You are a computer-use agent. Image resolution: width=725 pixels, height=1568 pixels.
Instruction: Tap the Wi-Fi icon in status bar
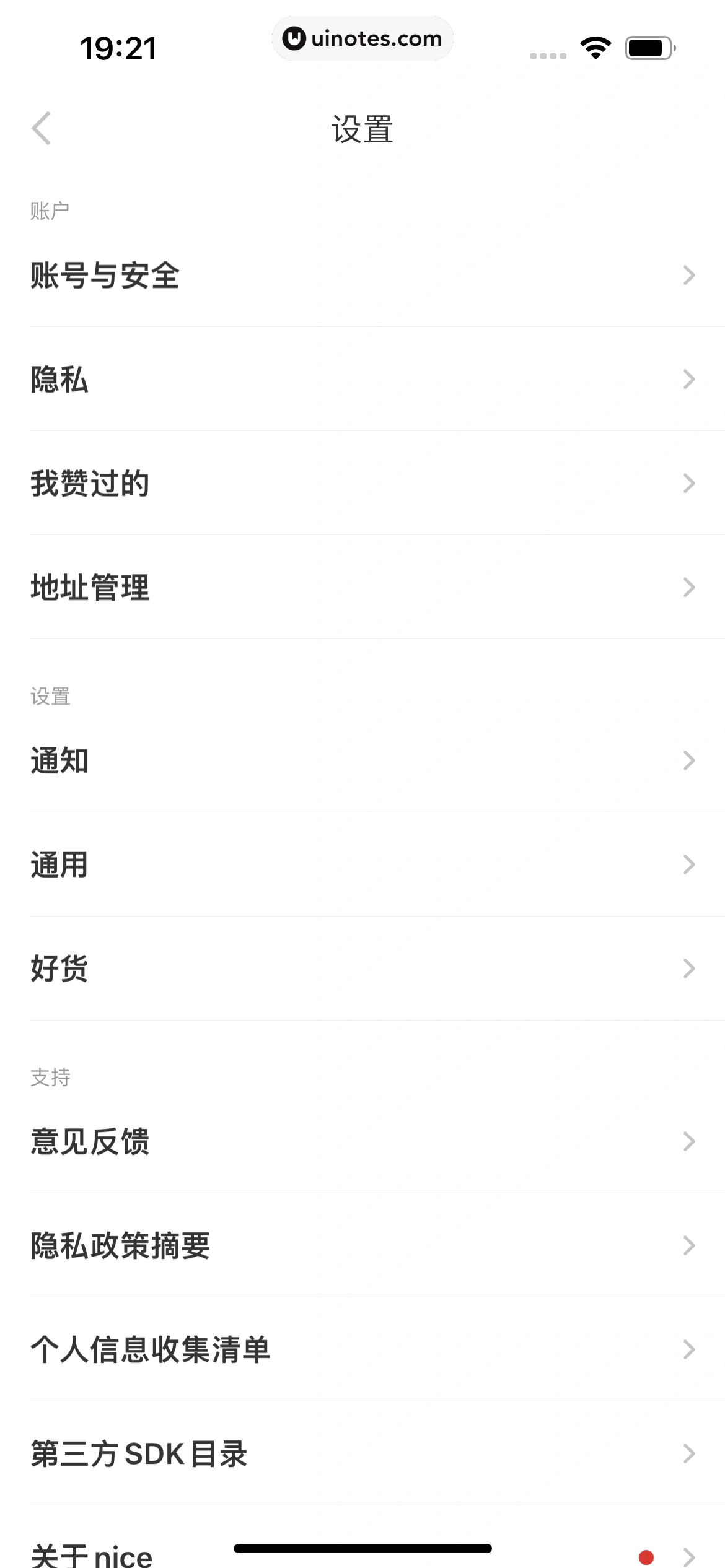pyautogui.click(x=597, y=46)
